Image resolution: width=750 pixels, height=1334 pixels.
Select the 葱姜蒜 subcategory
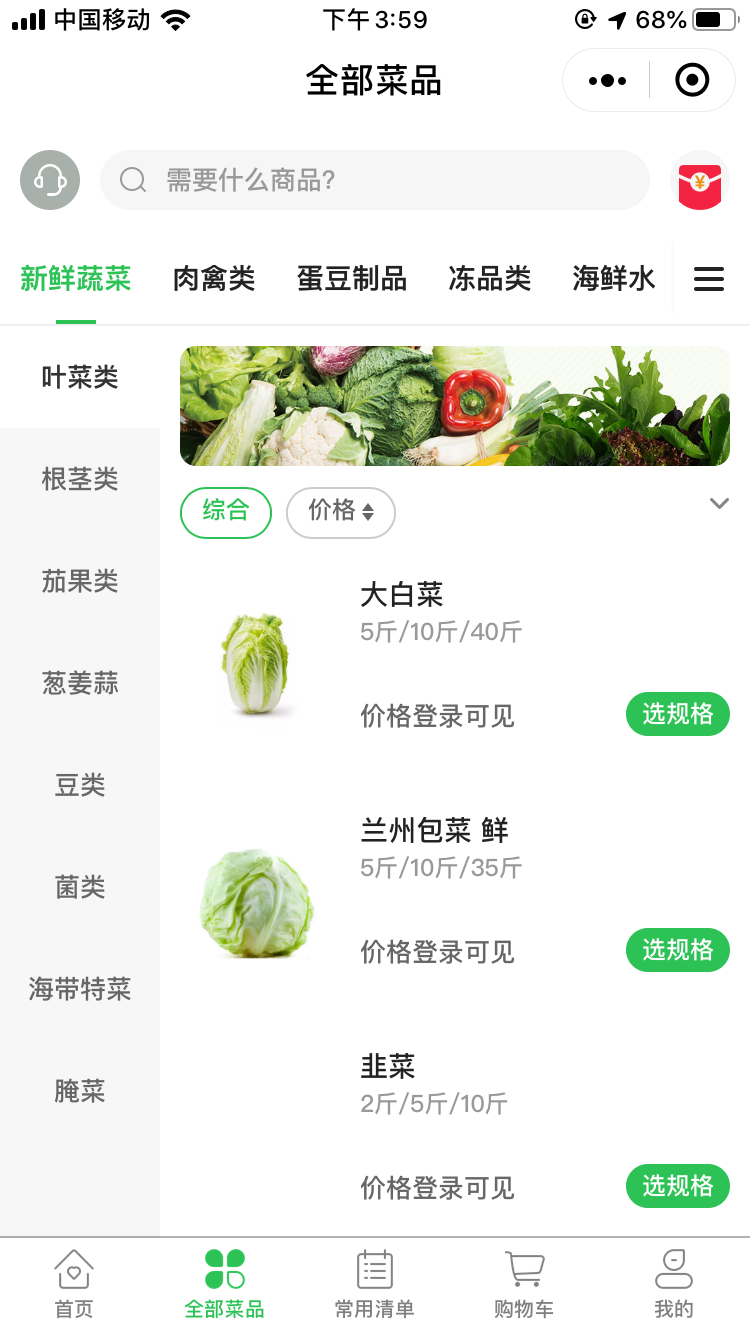coord(80,683)
